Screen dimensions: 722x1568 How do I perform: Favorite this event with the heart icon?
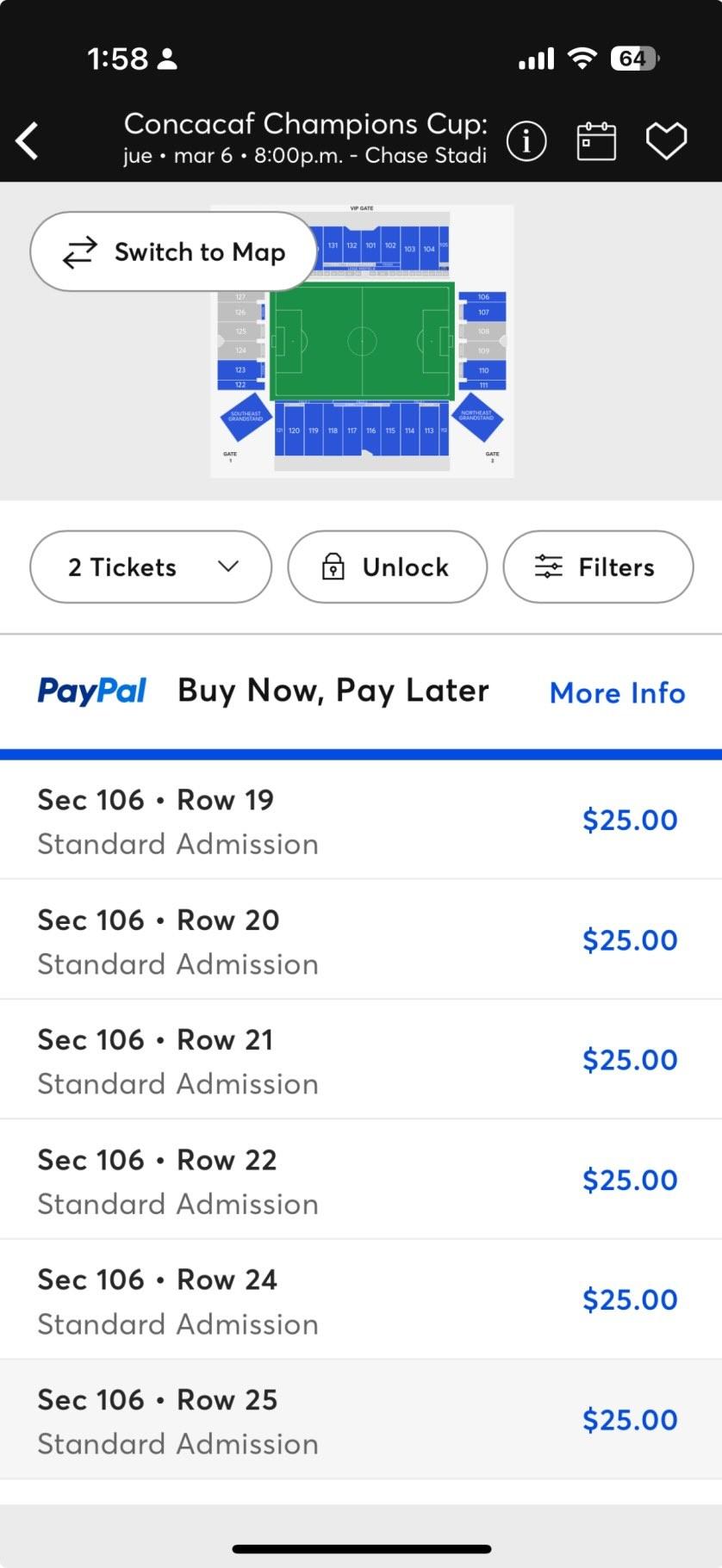click(x=667, y=140)
